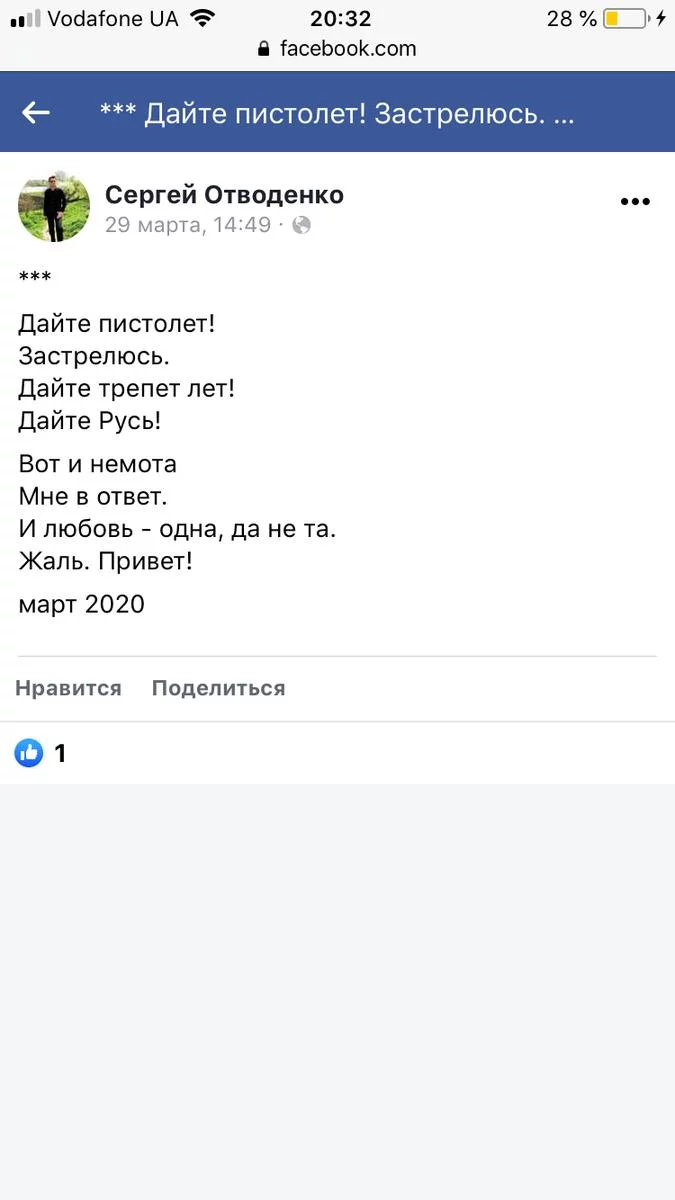Screen dimensions: 675x1200
Task: Open the post timestamp 29 марта, 14:49
Action: pos(188,225)
